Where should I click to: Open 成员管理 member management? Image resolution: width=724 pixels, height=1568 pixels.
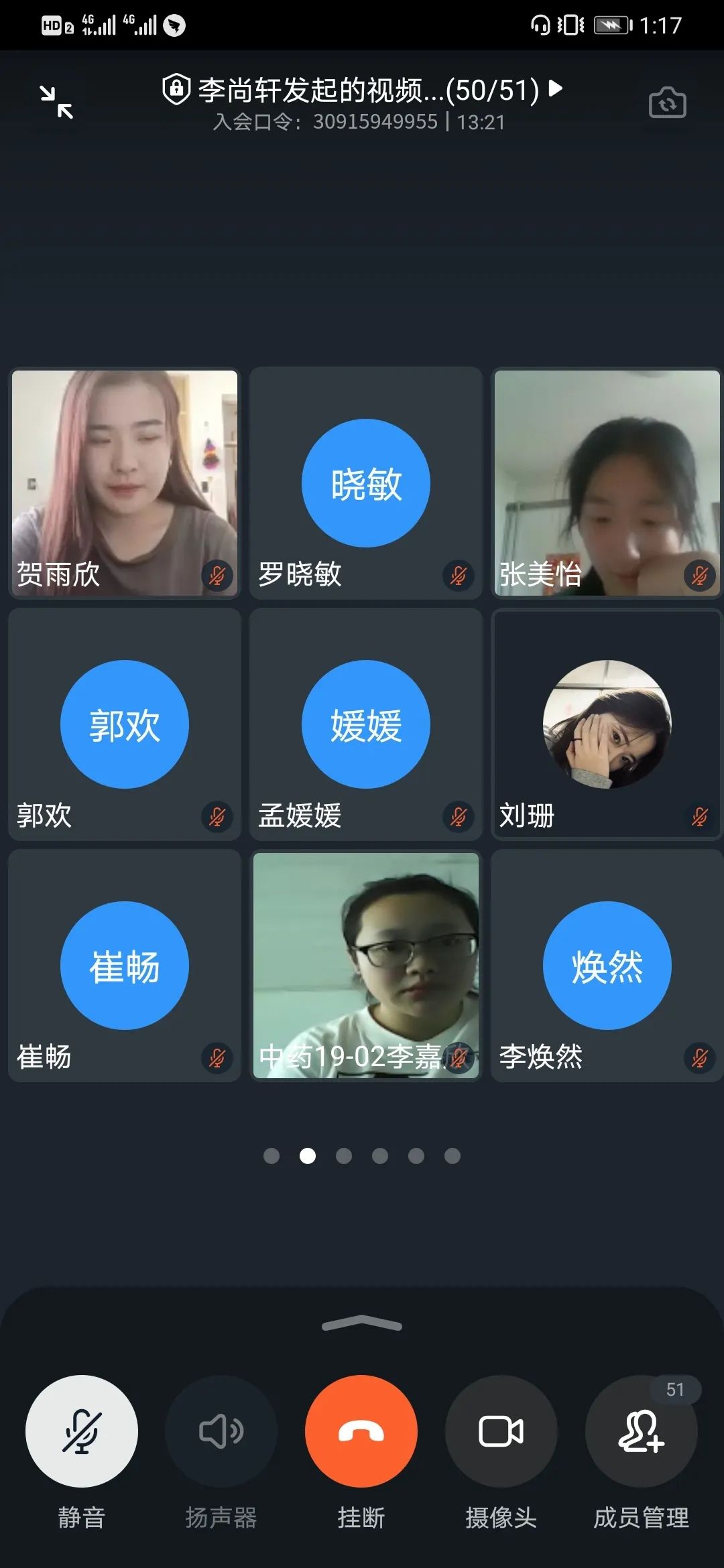click(641, 1431)
